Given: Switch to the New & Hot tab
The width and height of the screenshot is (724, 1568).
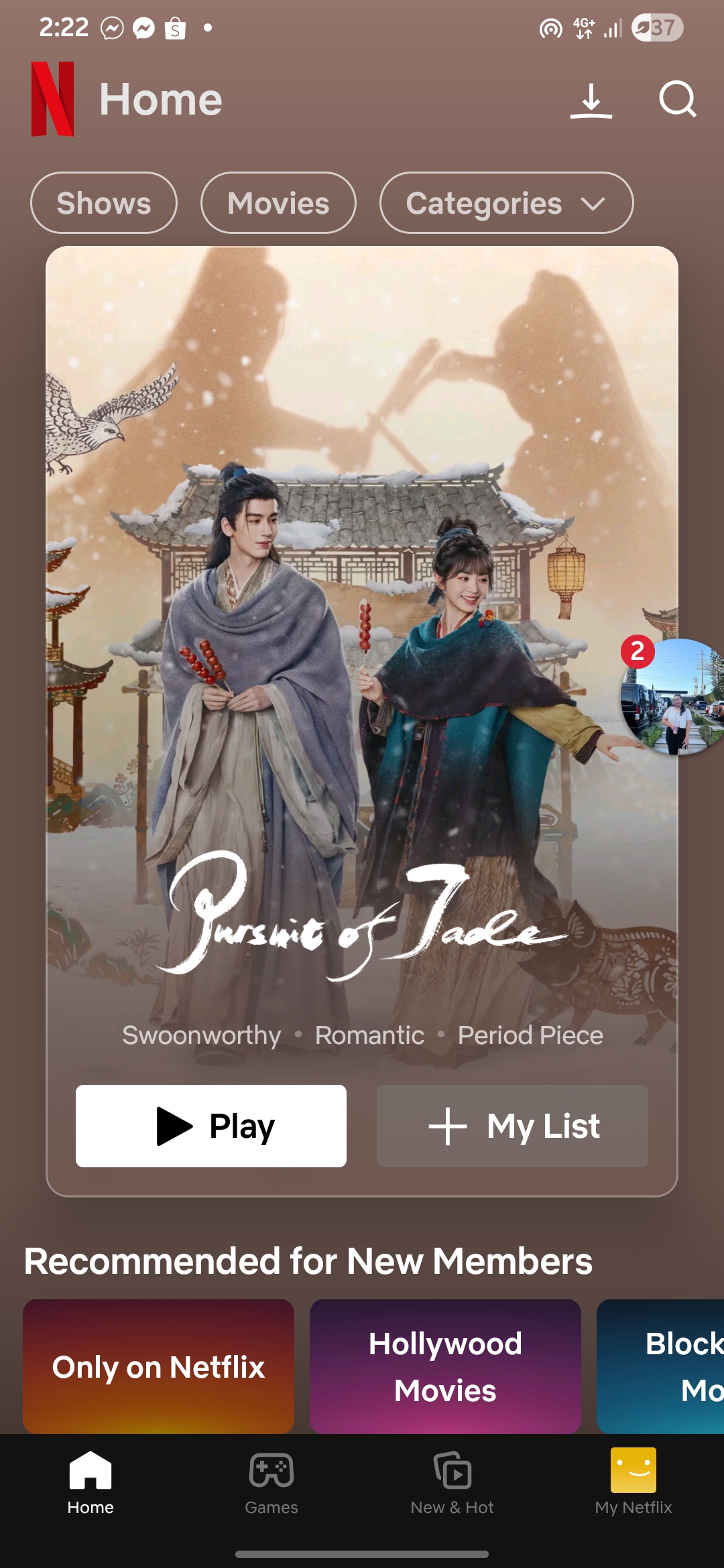Looking at the screenshot, I should (452, 1482).
